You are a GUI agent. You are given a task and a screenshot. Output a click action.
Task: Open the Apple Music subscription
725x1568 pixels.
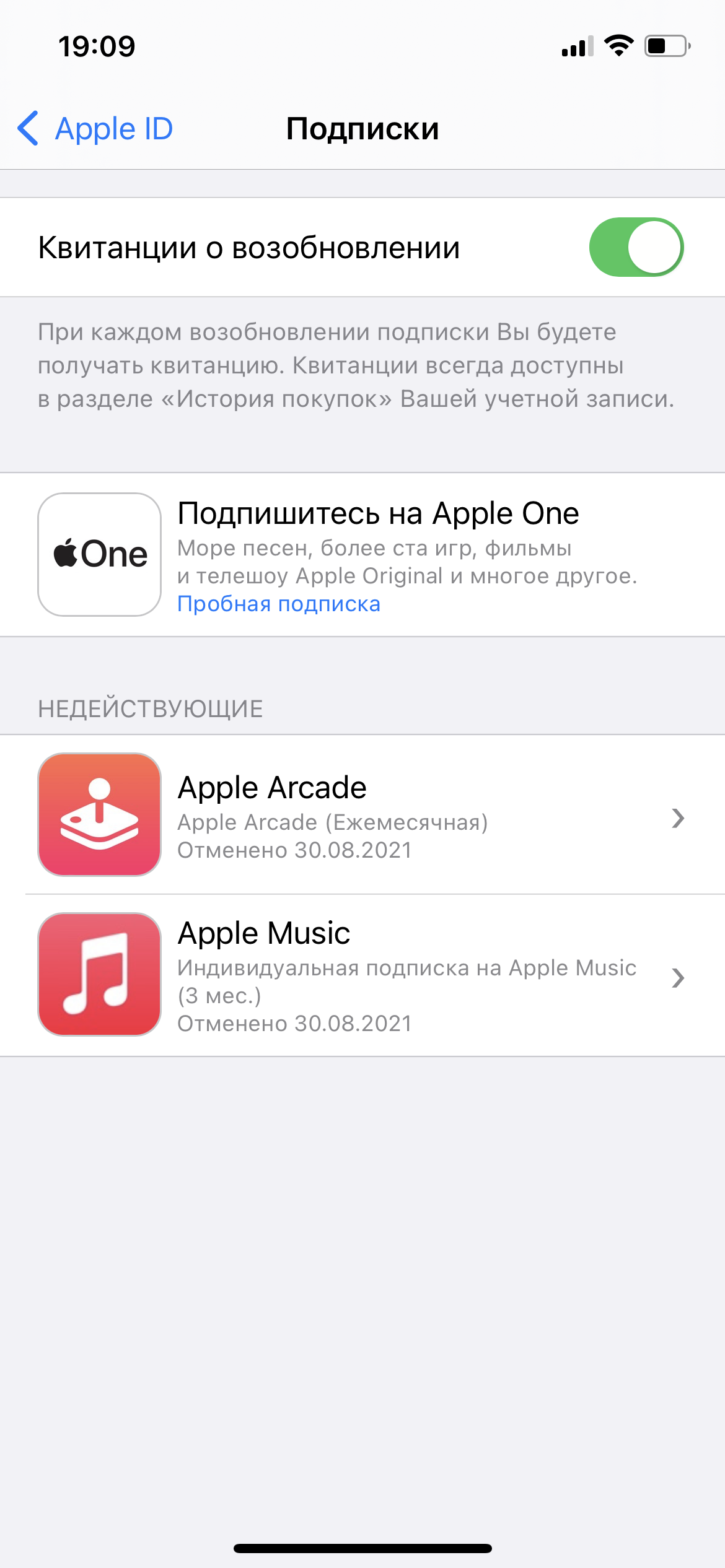click(x=362, y=975)
